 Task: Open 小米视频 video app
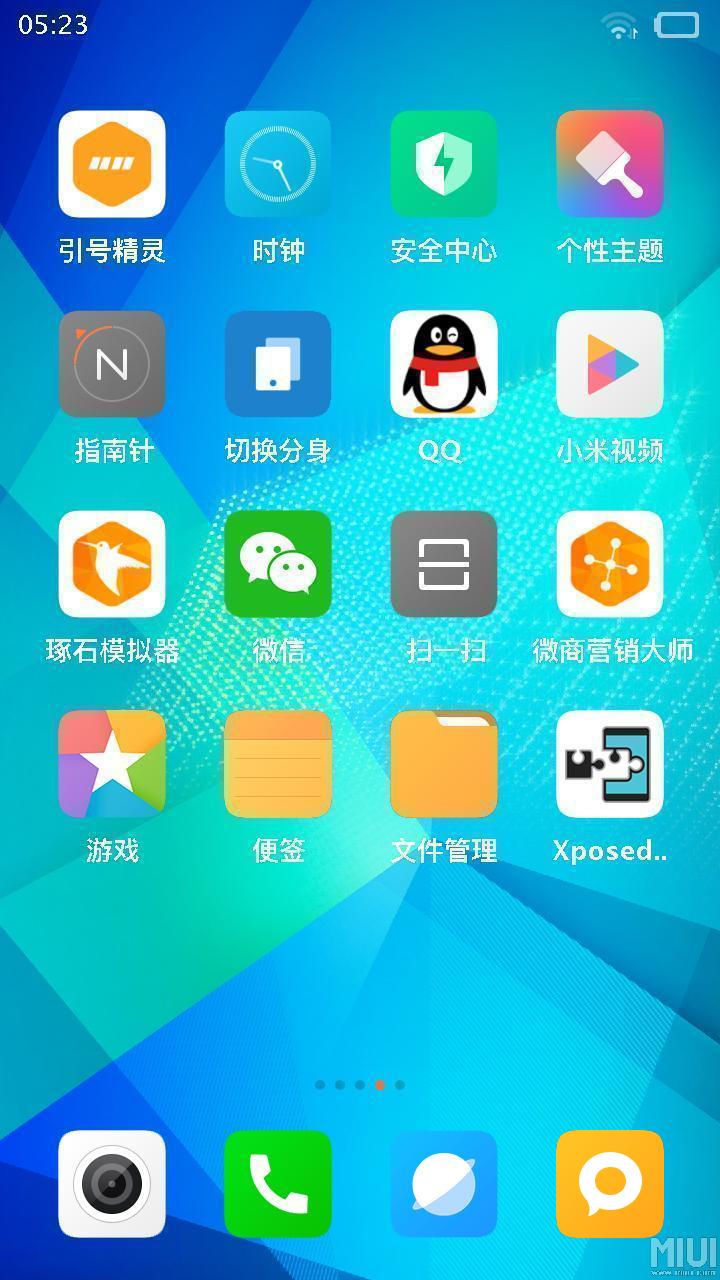coord(609,364)
